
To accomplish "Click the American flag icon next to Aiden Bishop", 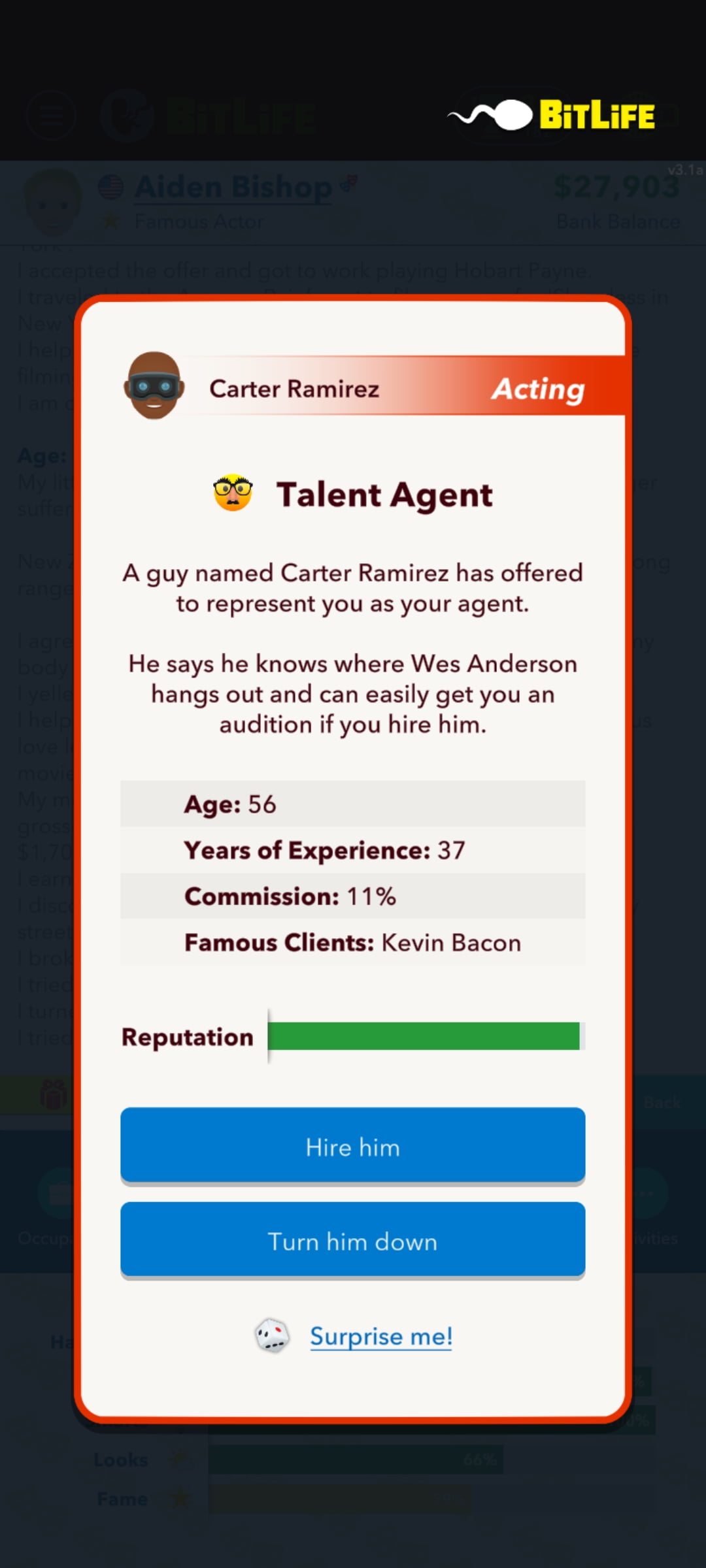I will 112,185.
